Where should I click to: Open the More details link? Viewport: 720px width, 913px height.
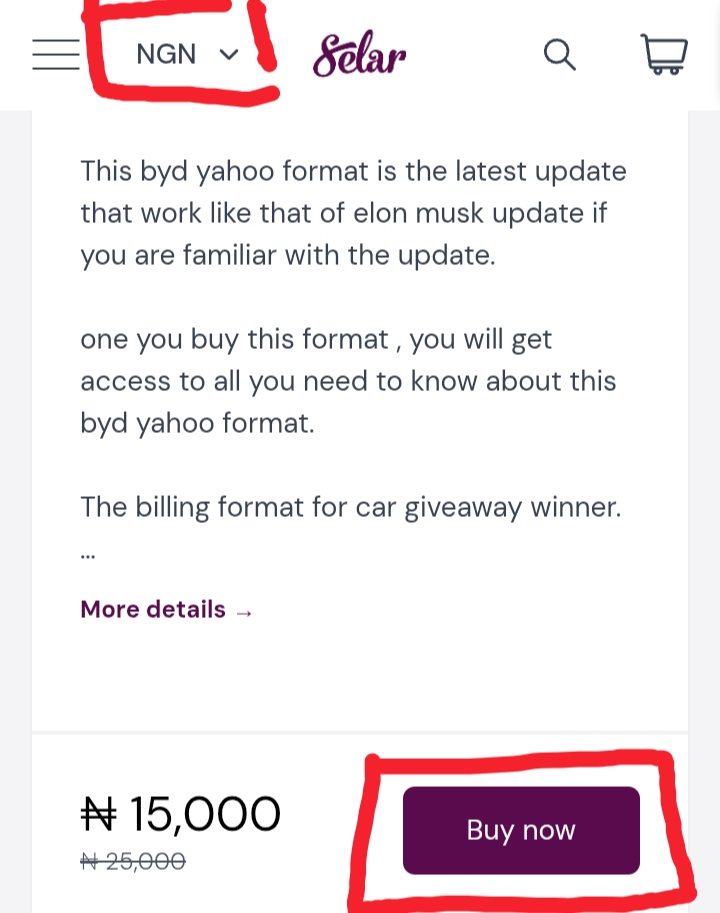coord(153,609)
